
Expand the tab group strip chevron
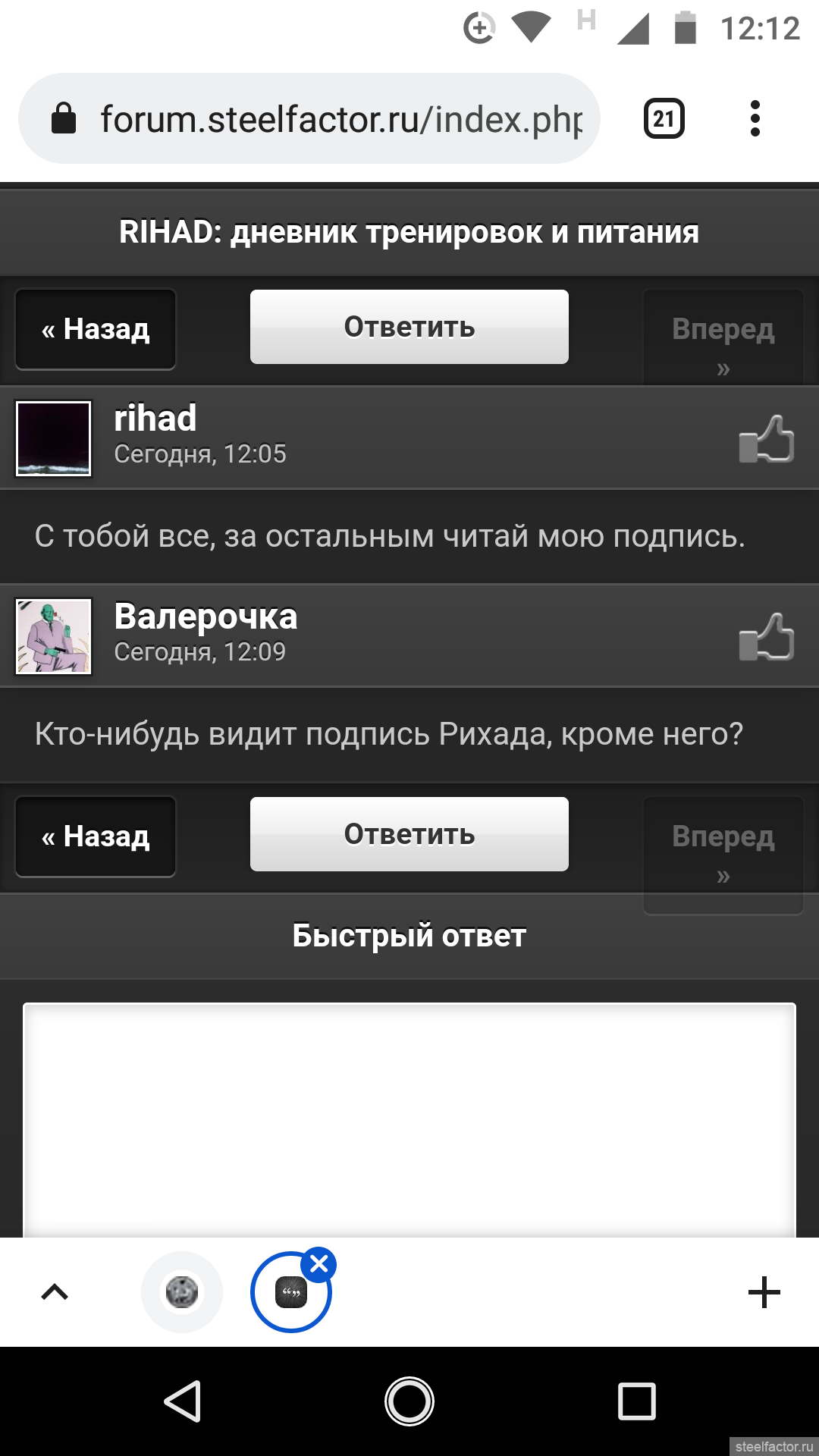pyautogui.click(x=55, y=1292)
